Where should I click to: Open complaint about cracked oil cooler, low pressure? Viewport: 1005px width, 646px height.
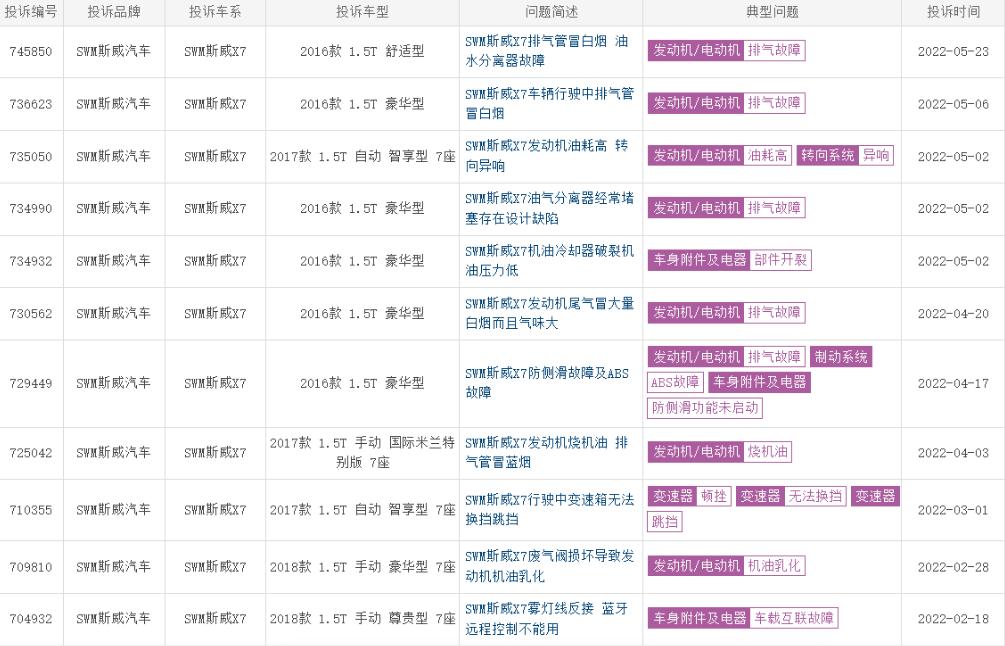[x=548, y=260]
